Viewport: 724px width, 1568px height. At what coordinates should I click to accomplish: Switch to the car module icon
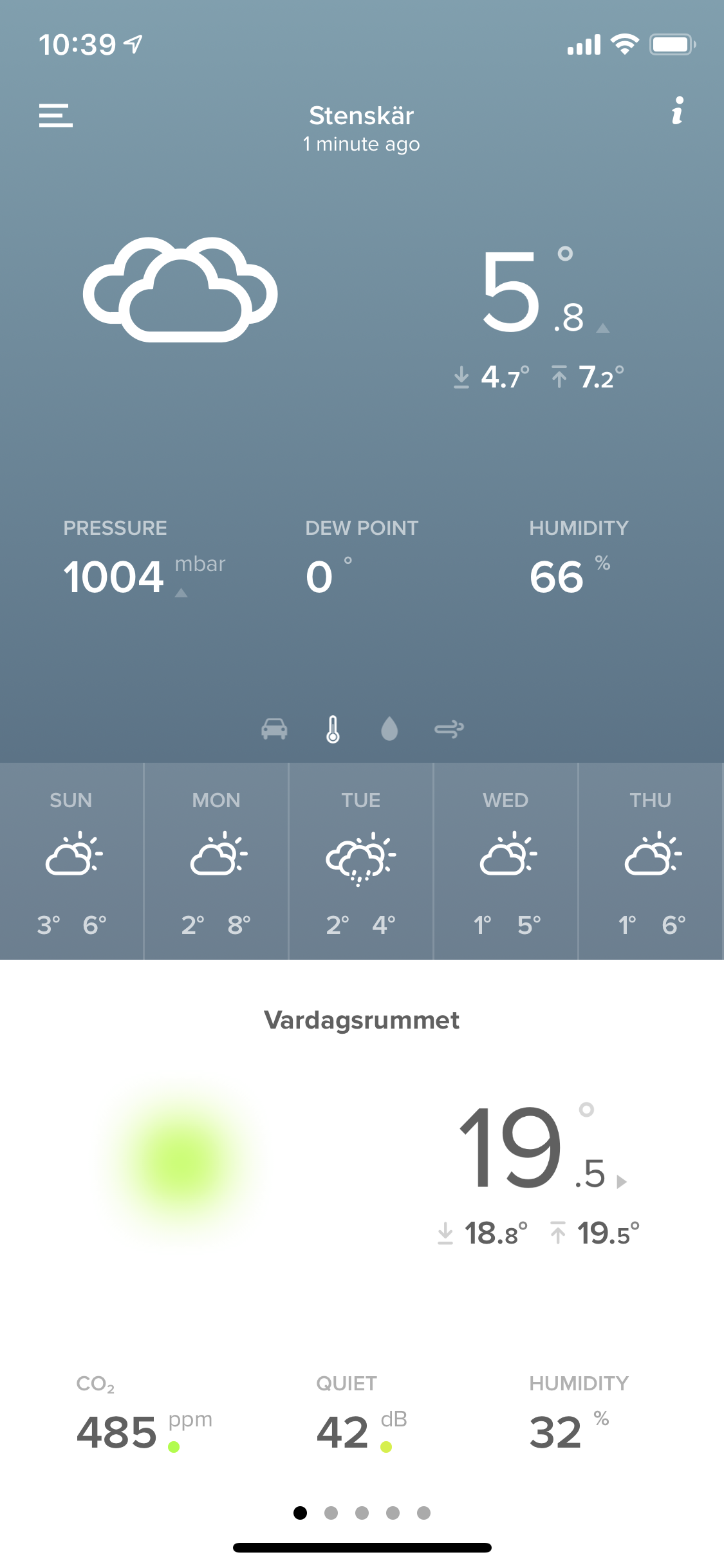[x=274, y=729]
